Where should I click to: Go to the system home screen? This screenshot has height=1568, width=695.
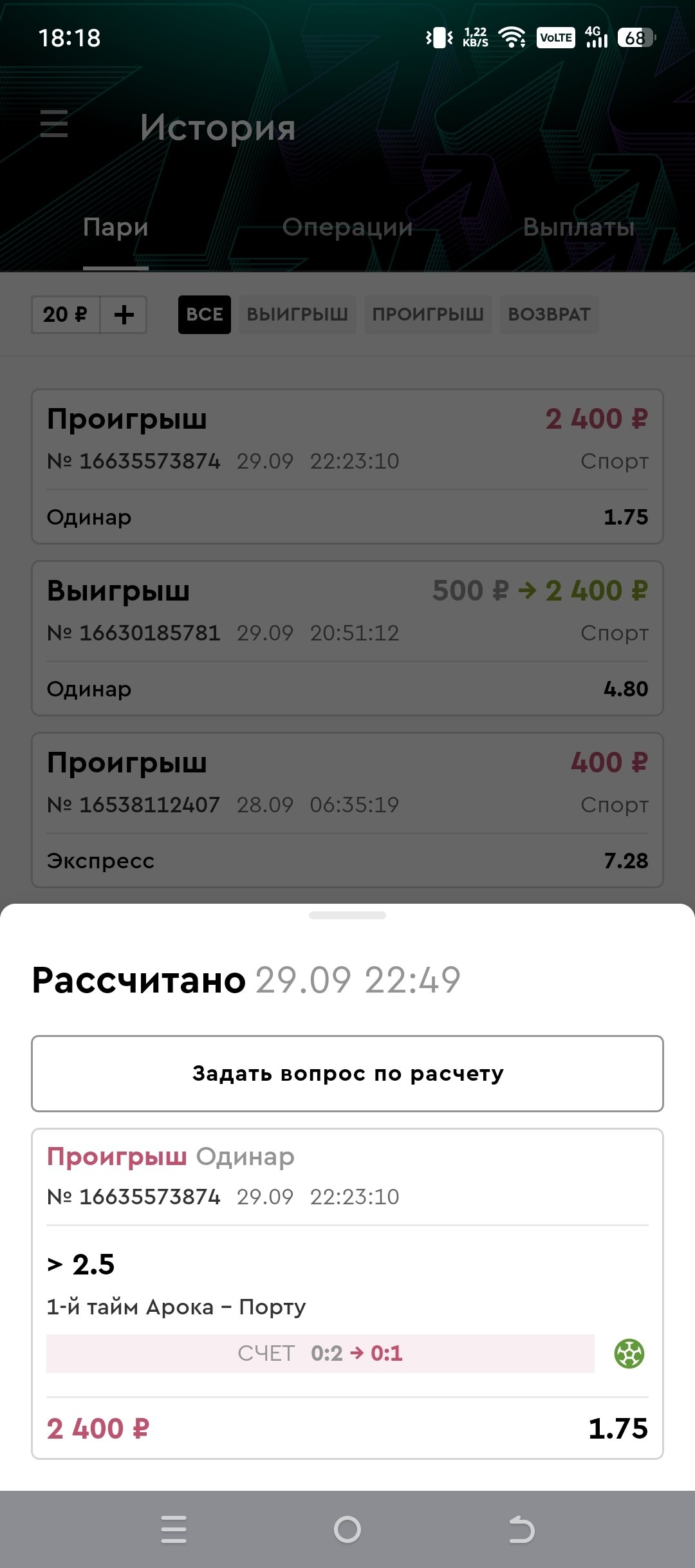coord(347,1529)
